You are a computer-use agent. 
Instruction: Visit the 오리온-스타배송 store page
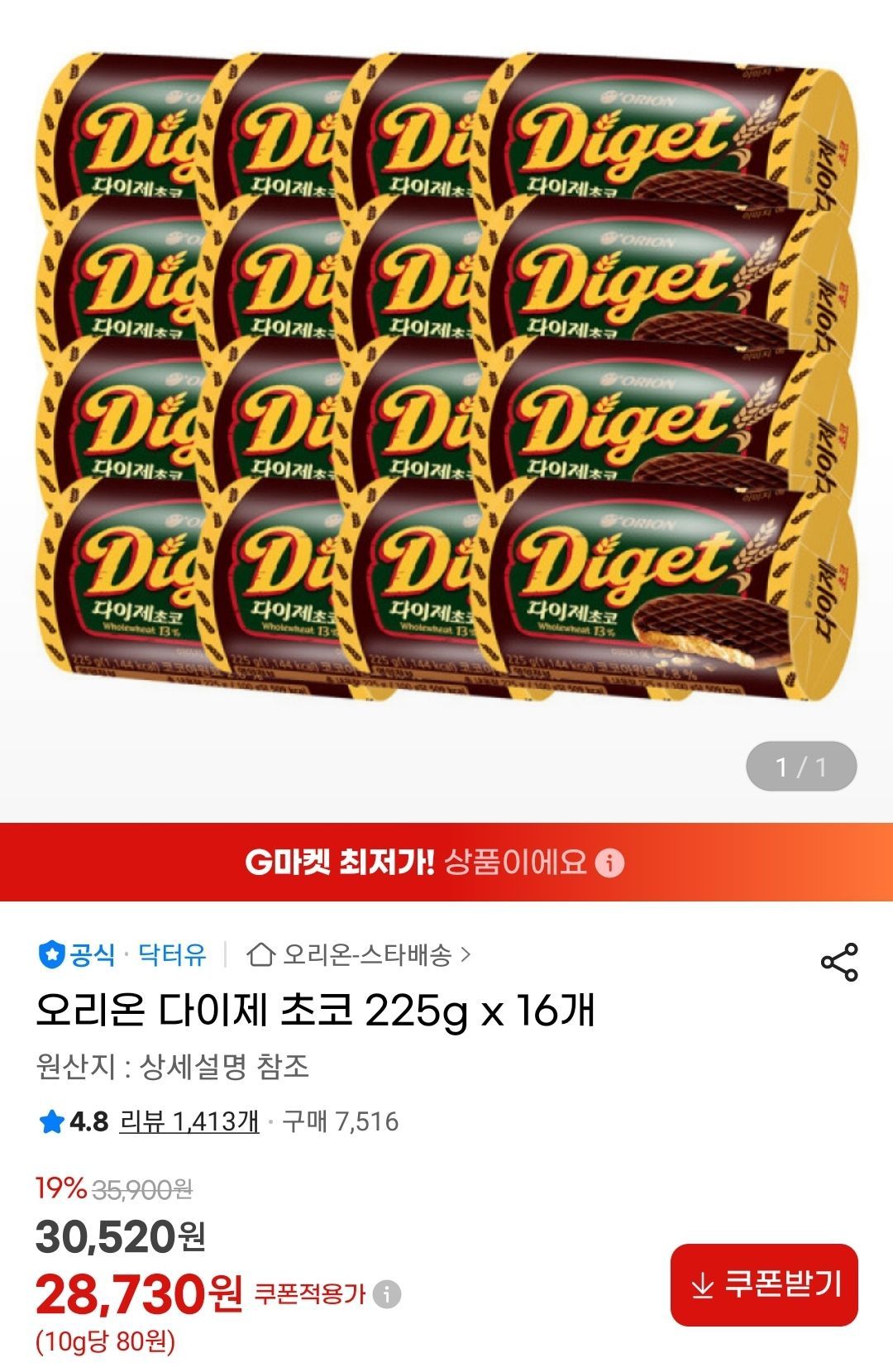click(360, 955)
